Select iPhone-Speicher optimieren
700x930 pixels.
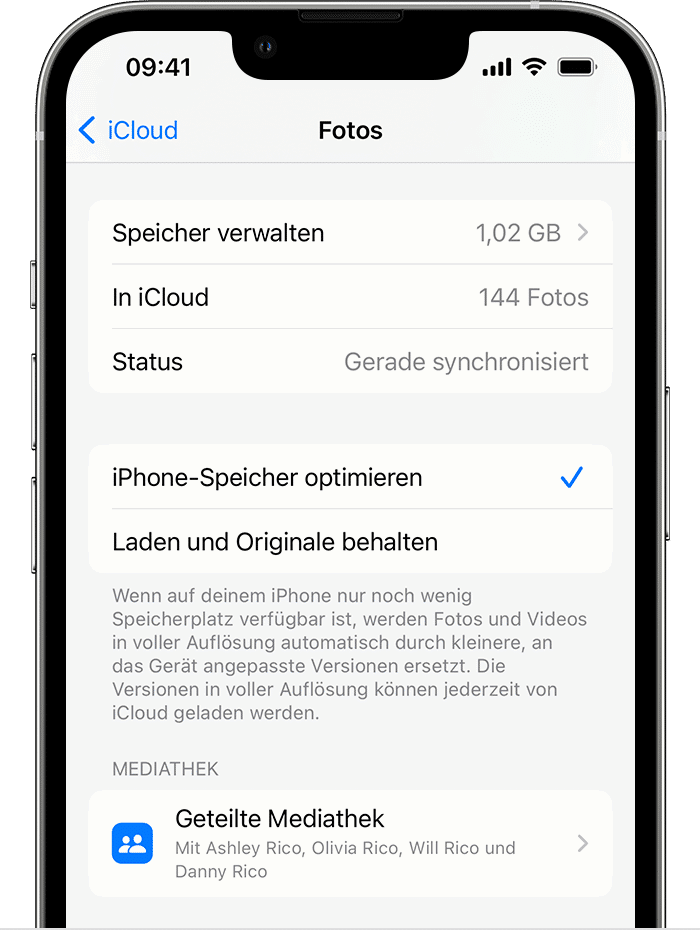click(350, 477)
